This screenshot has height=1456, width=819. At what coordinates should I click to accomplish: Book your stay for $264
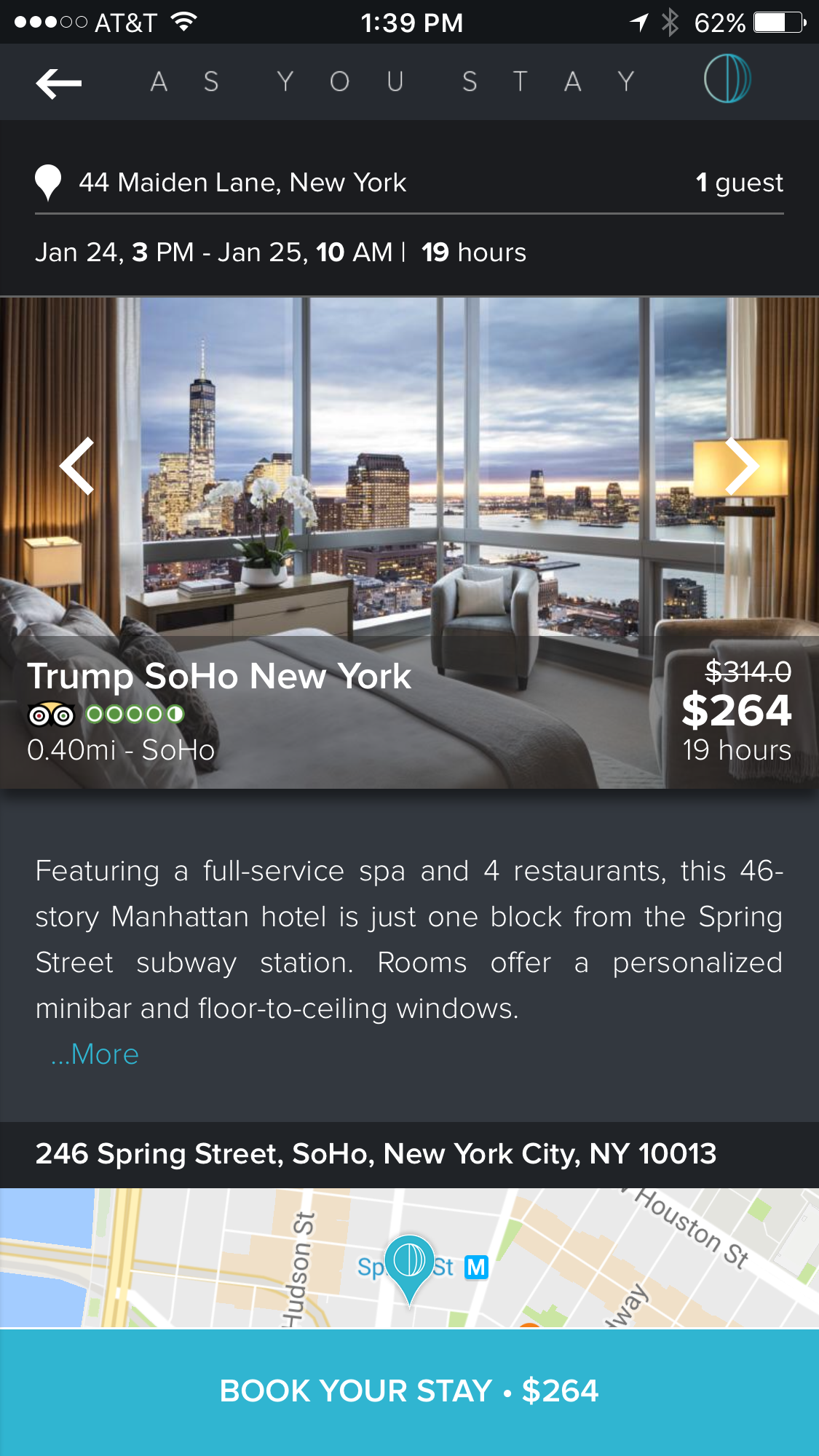point(409,1391)
